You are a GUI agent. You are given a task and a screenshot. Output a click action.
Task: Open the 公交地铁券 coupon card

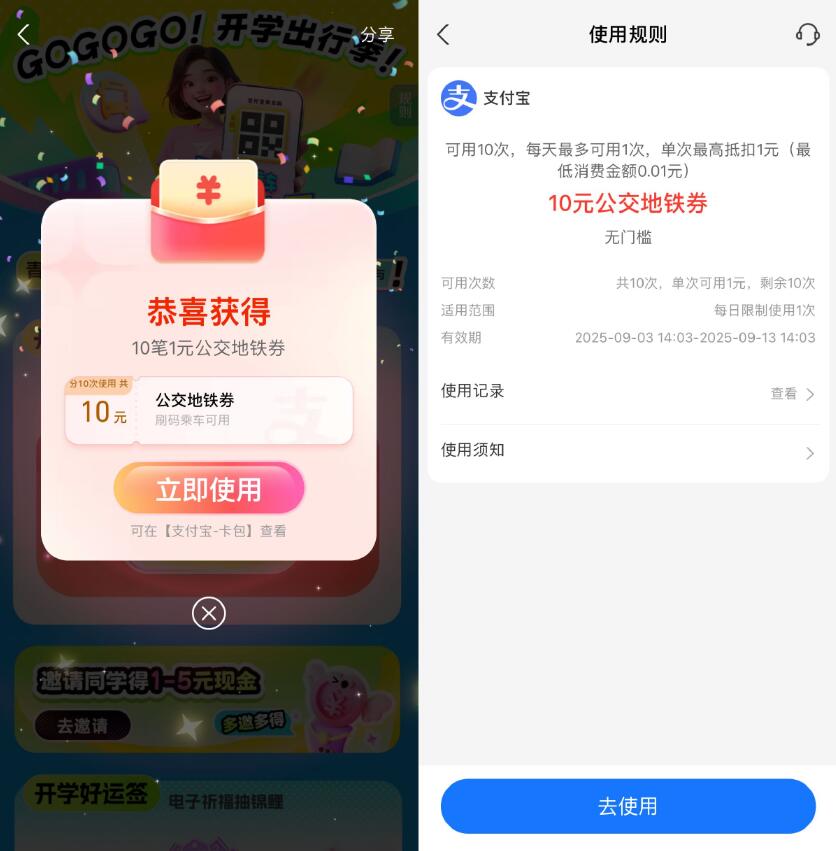(x=208, y=410)
